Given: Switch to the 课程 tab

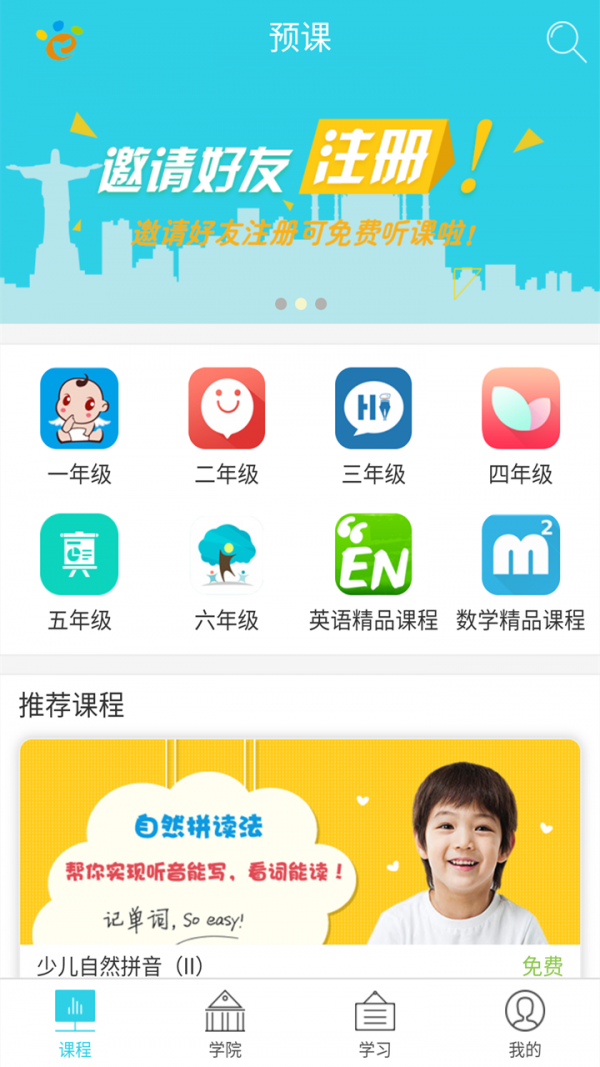Looking at the screenshot, I should point(75,1023).
